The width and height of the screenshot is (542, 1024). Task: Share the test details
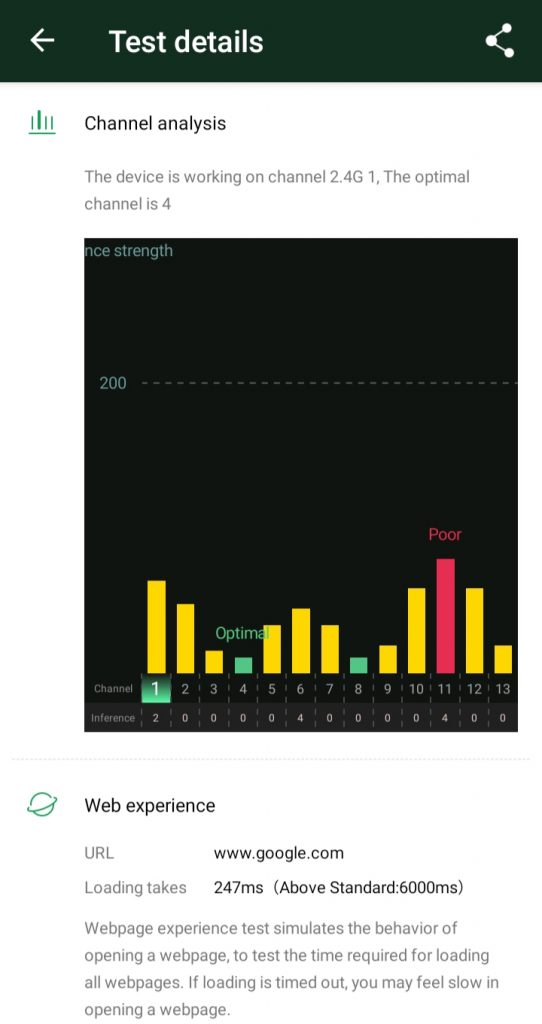click(x=500, y=40)
